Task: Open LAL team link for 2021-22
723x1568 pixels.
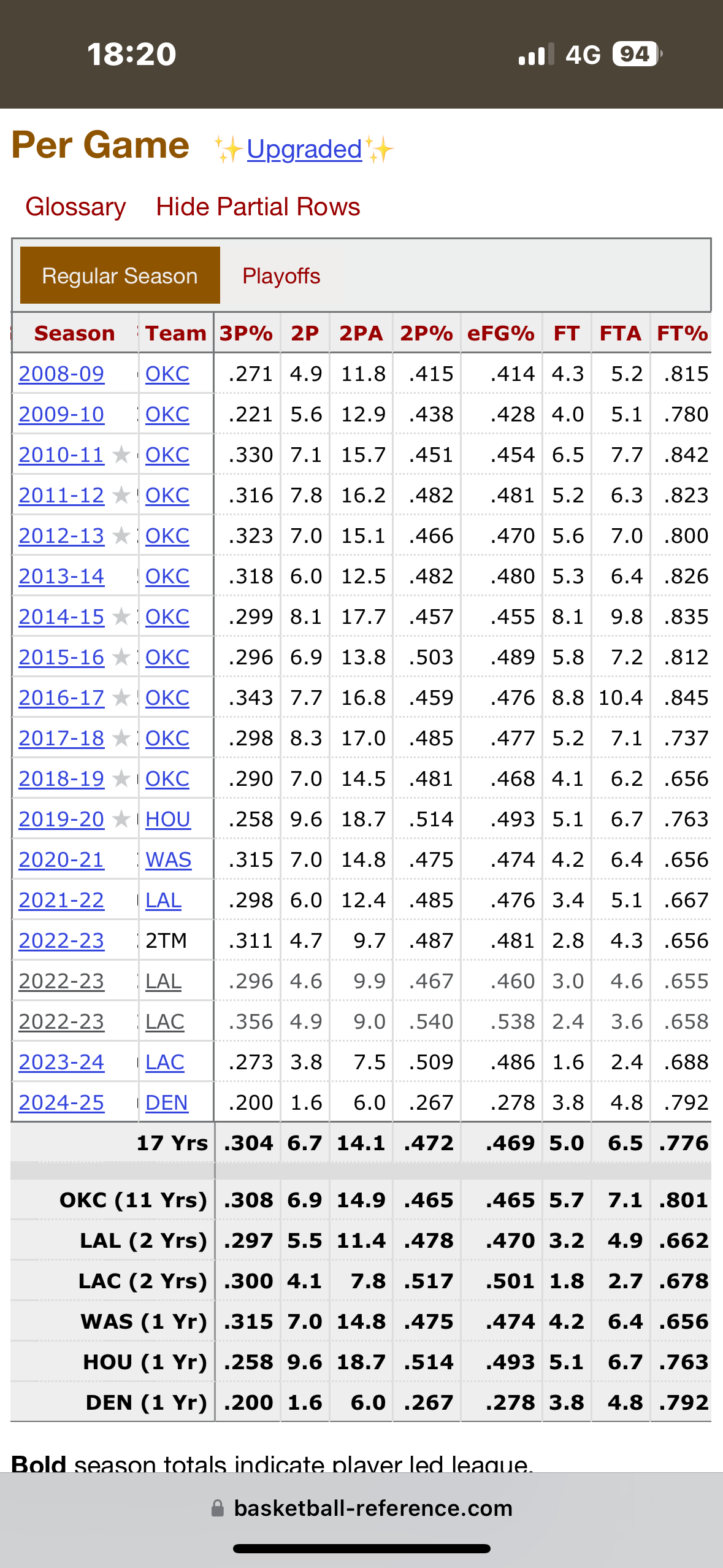Action: (163, 900)
